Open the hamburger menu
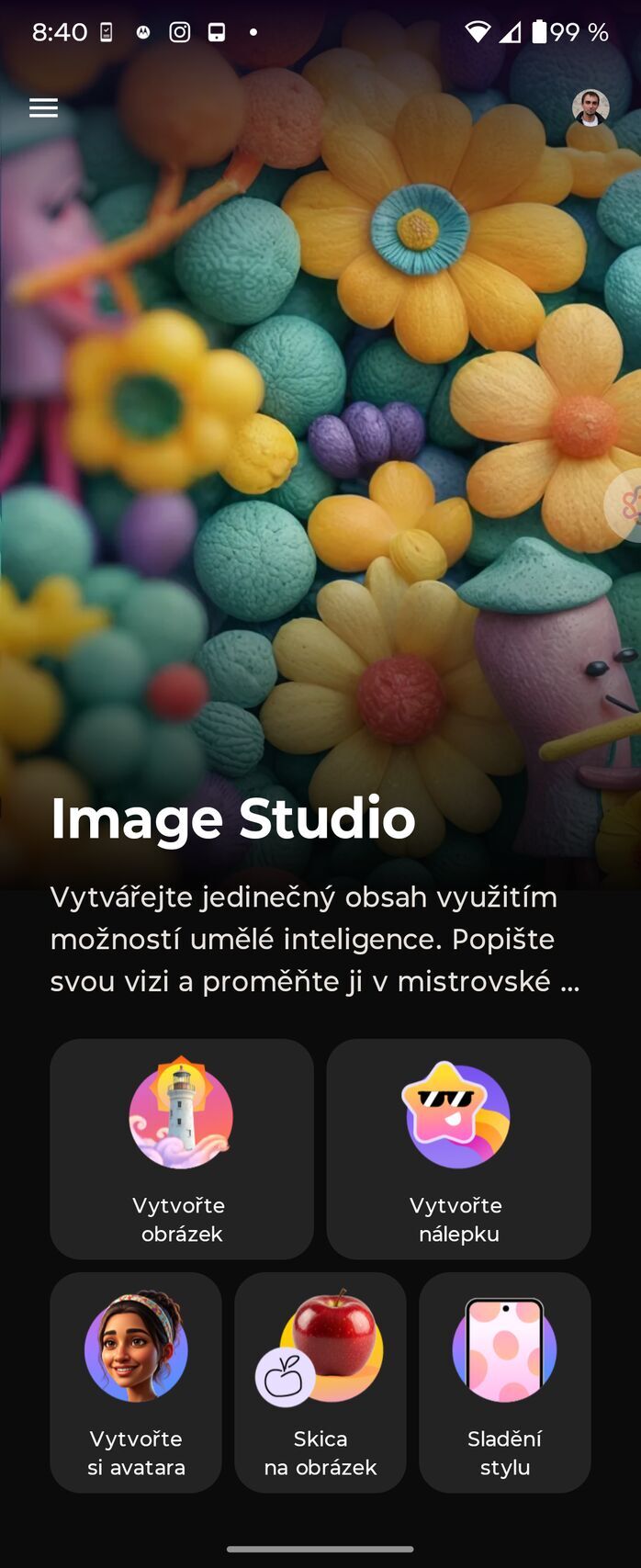 [x=43, y=108]
